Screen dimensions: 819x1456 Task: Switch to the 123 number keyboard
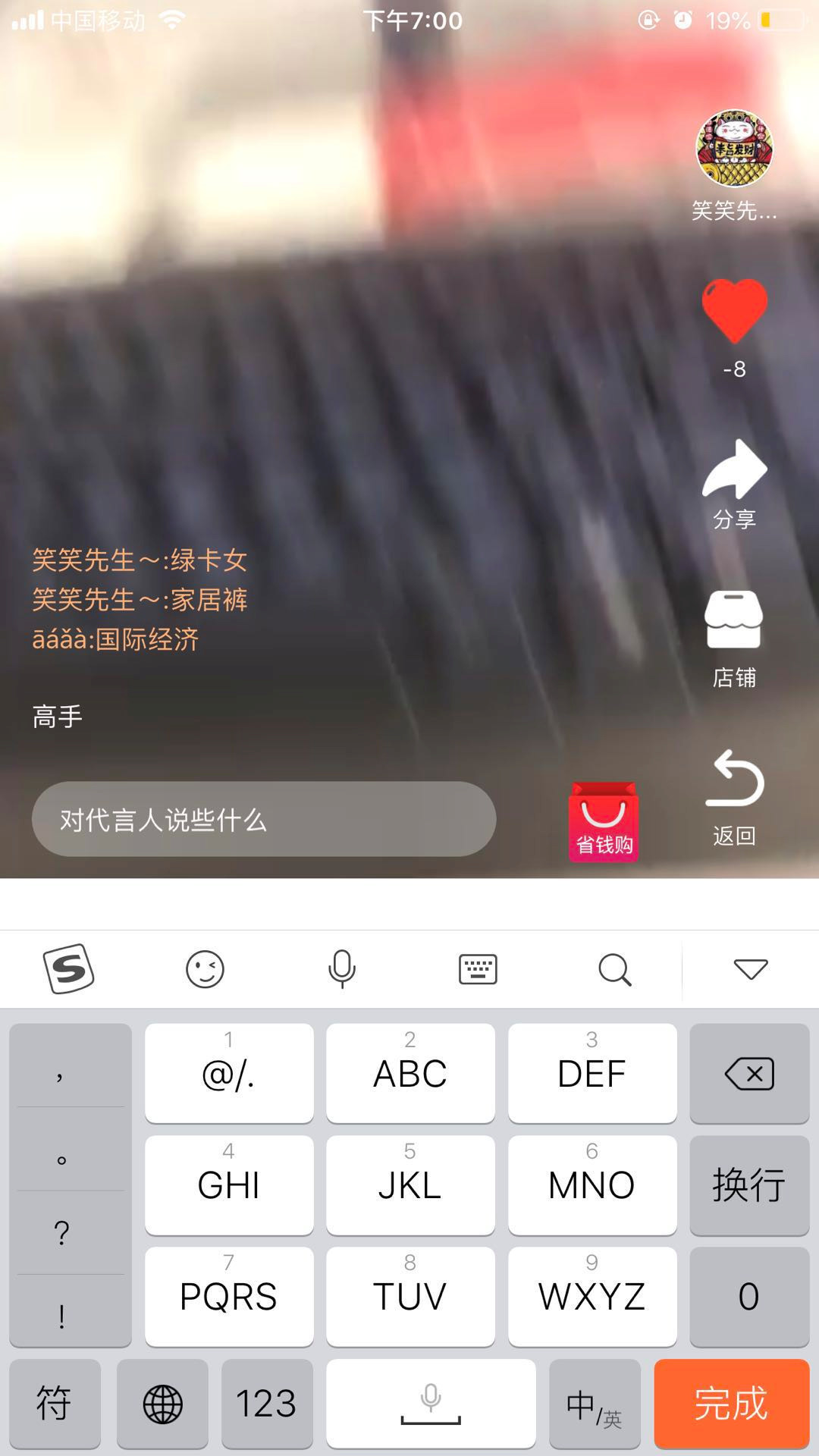tap(266, 1403)
